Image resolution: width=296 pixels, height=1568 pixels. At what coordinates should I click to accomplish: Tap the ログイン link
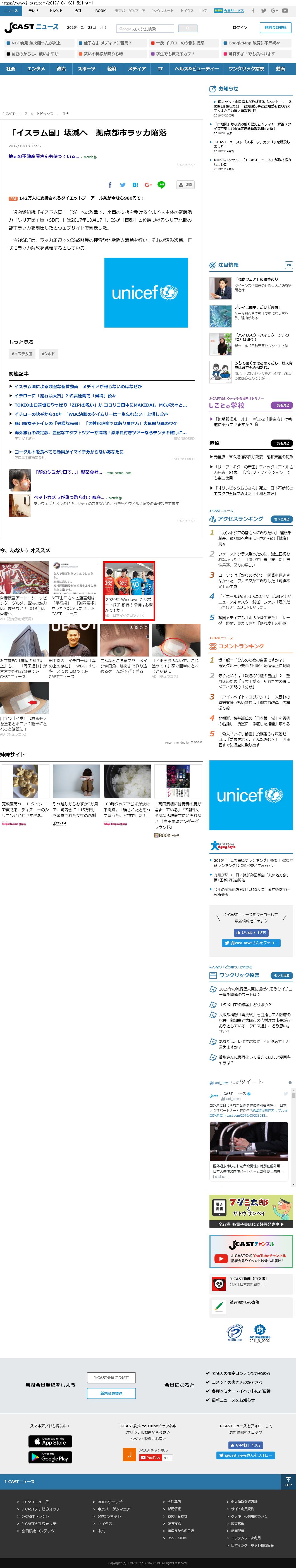coord(240,27)
